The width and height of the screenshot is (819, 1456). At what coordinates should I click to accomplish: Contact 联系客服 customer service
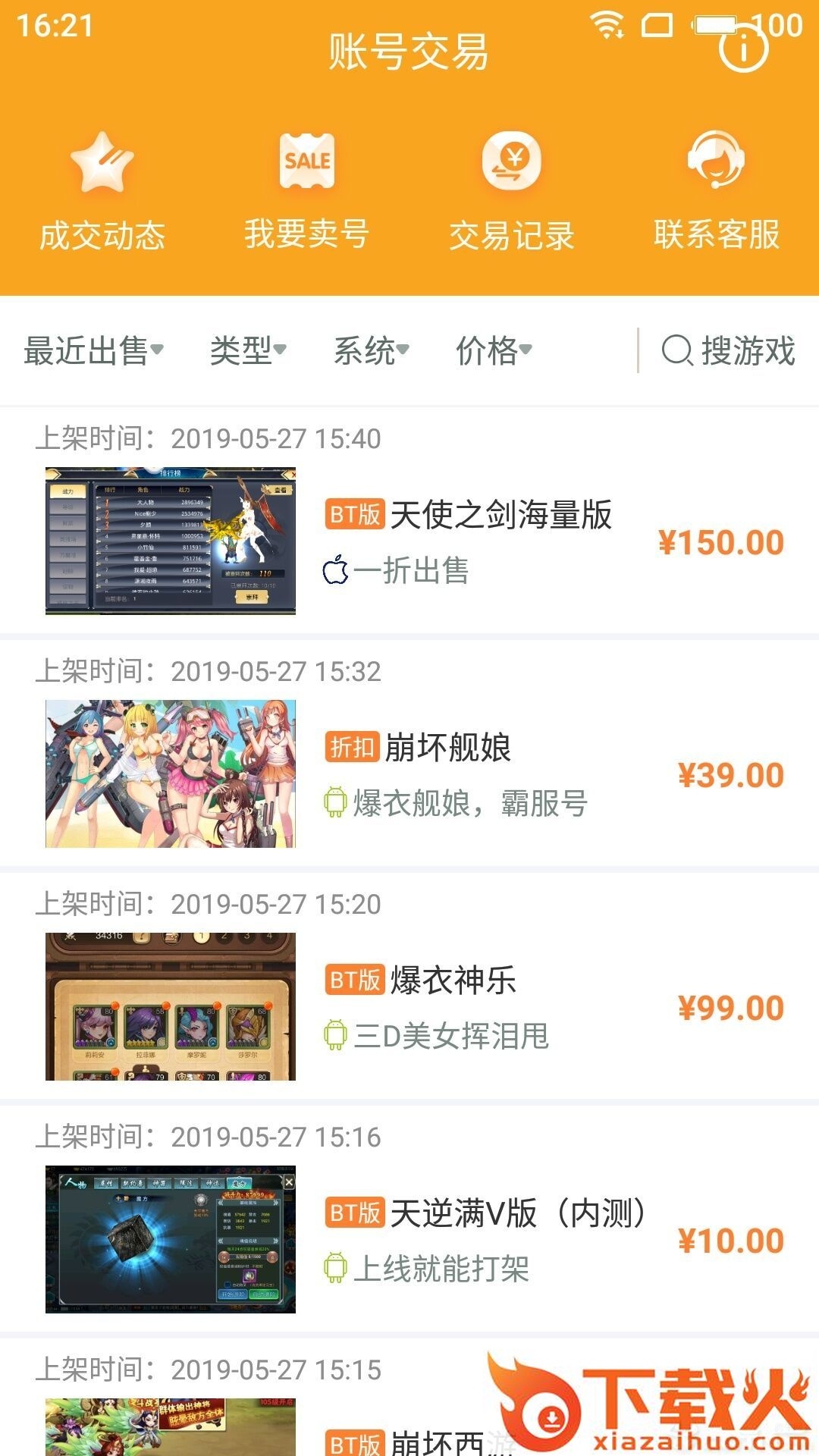(717, 191)
